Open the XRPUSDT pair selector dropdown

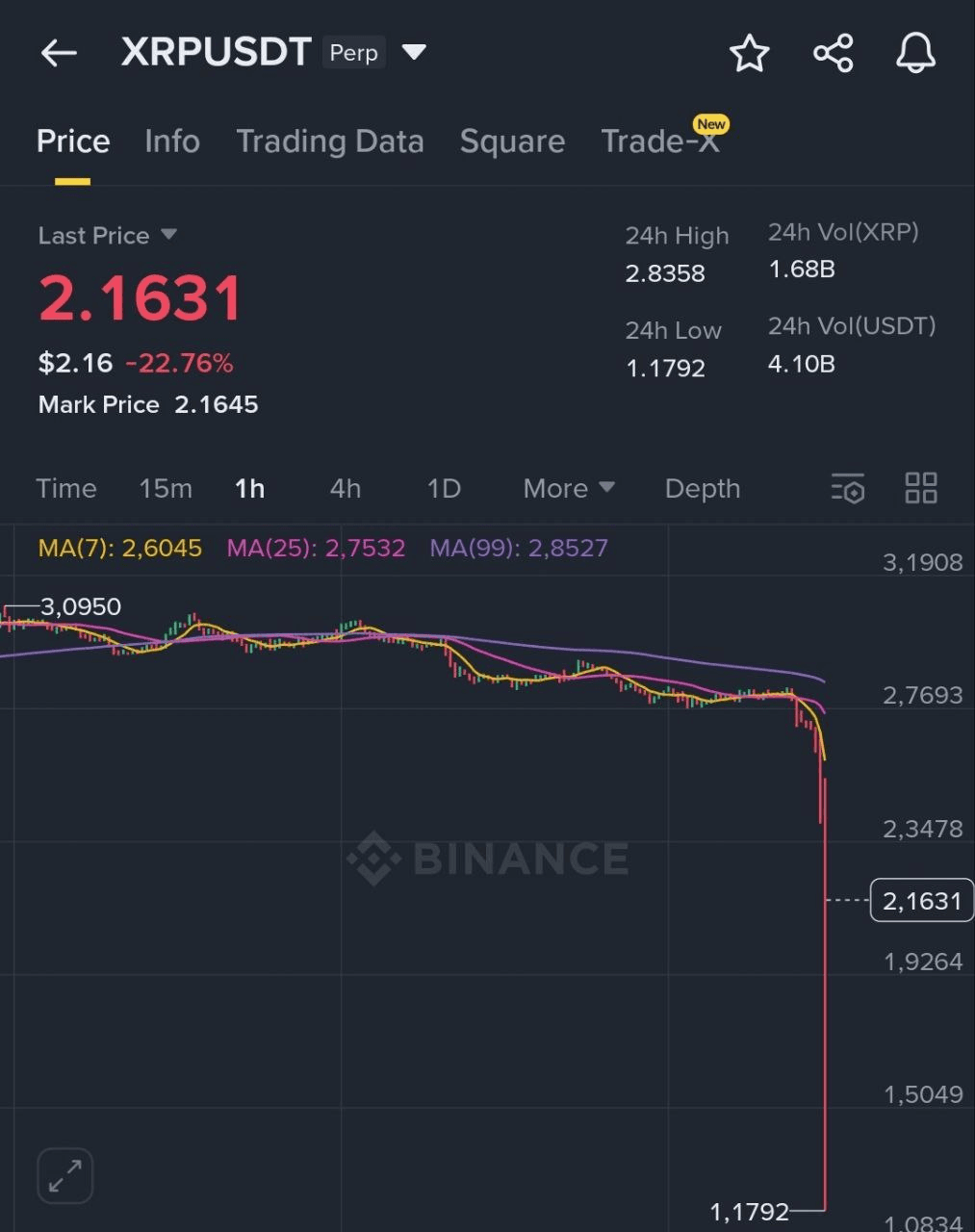coord(414,52)
